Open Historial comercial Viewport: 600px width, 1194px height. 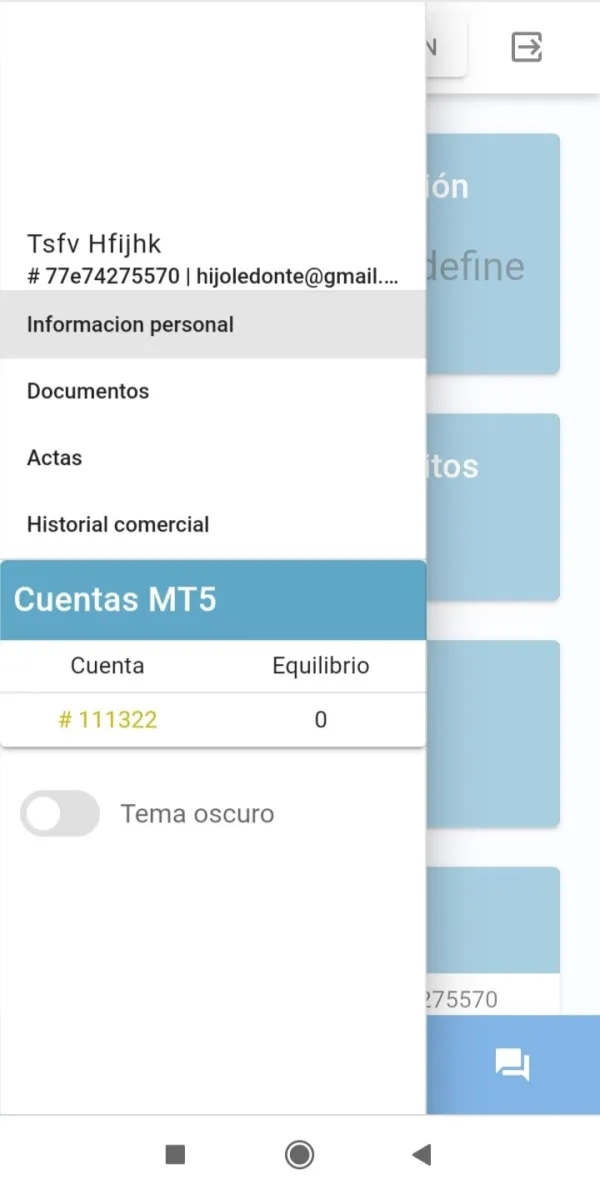[118, 524]
